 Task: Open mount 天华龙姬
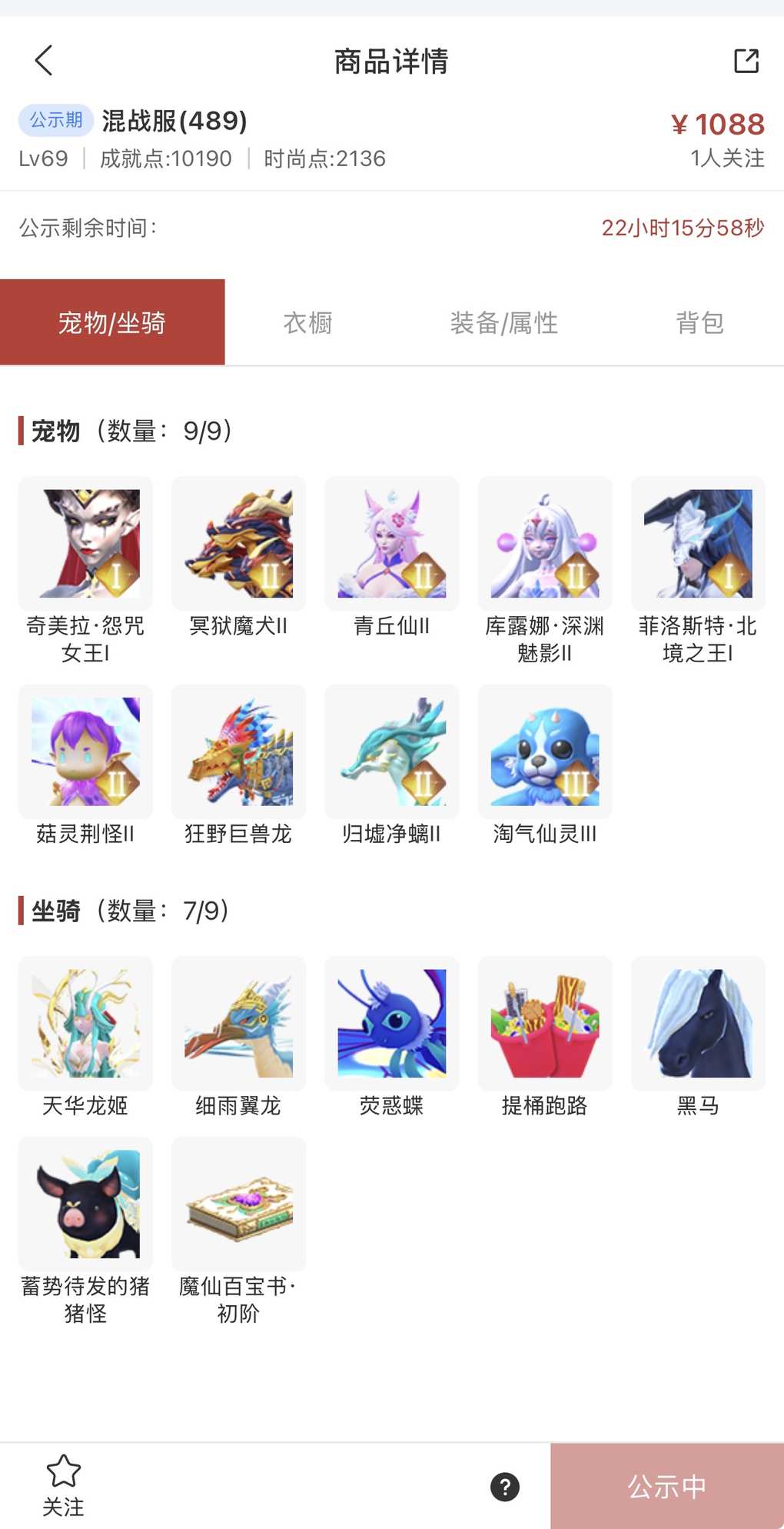point(85,1023)
